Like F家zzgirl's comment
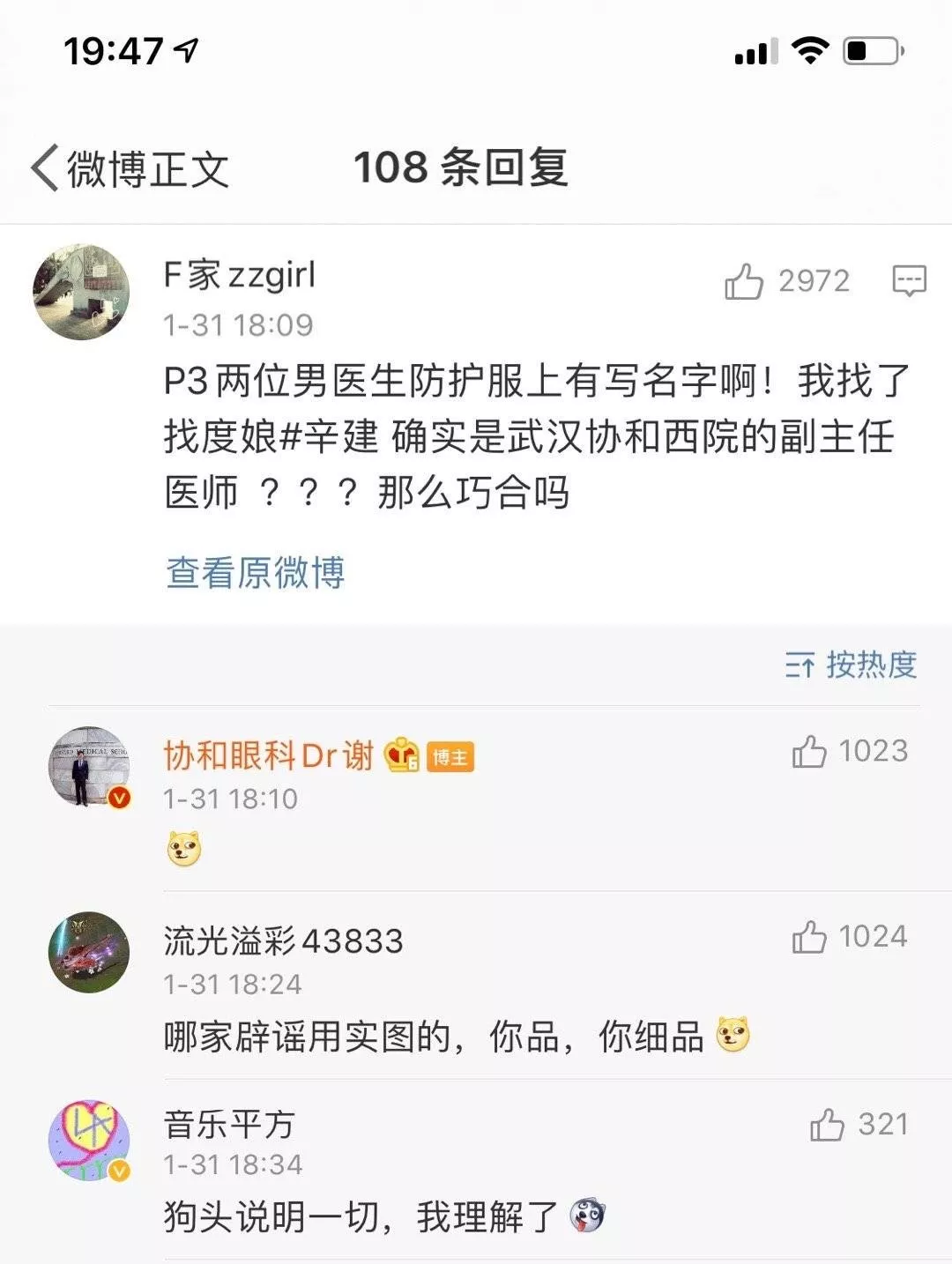952x1264 pixels. (744, 282)
